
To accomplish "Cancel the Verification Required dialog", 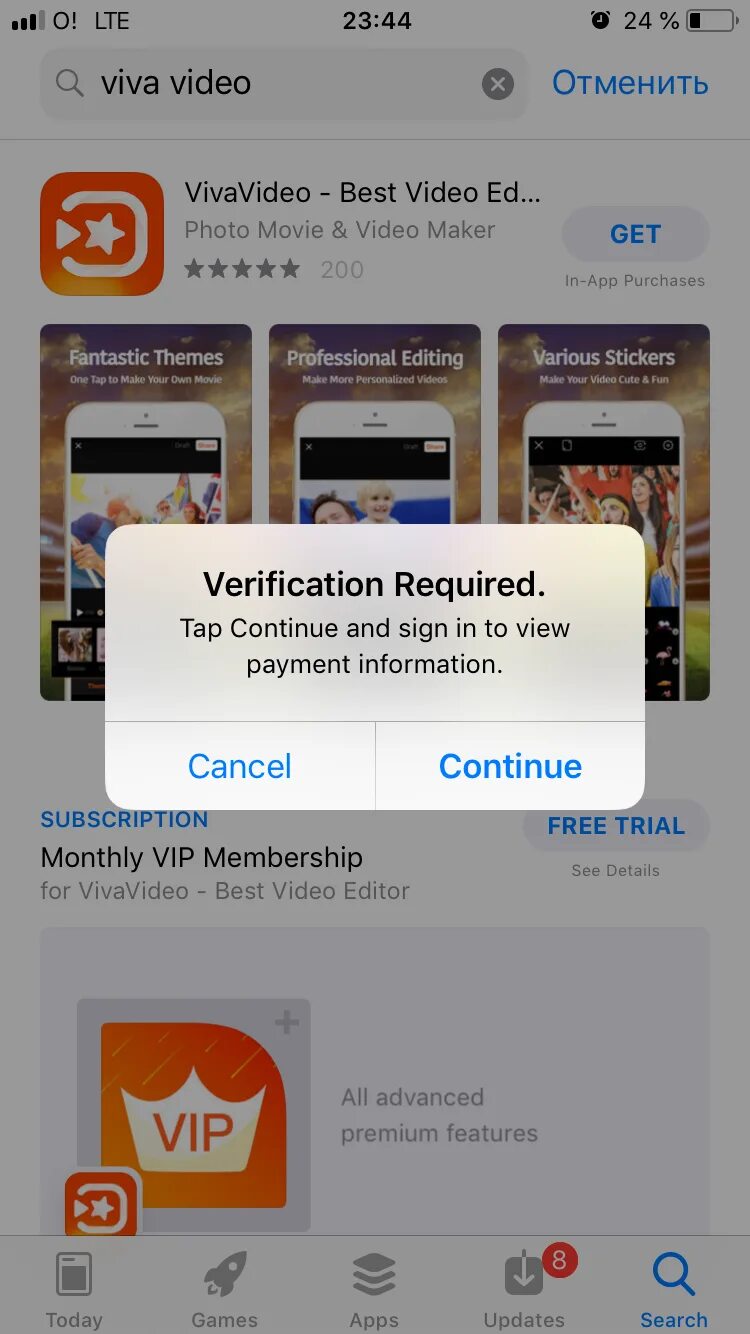I will (240, 766).
